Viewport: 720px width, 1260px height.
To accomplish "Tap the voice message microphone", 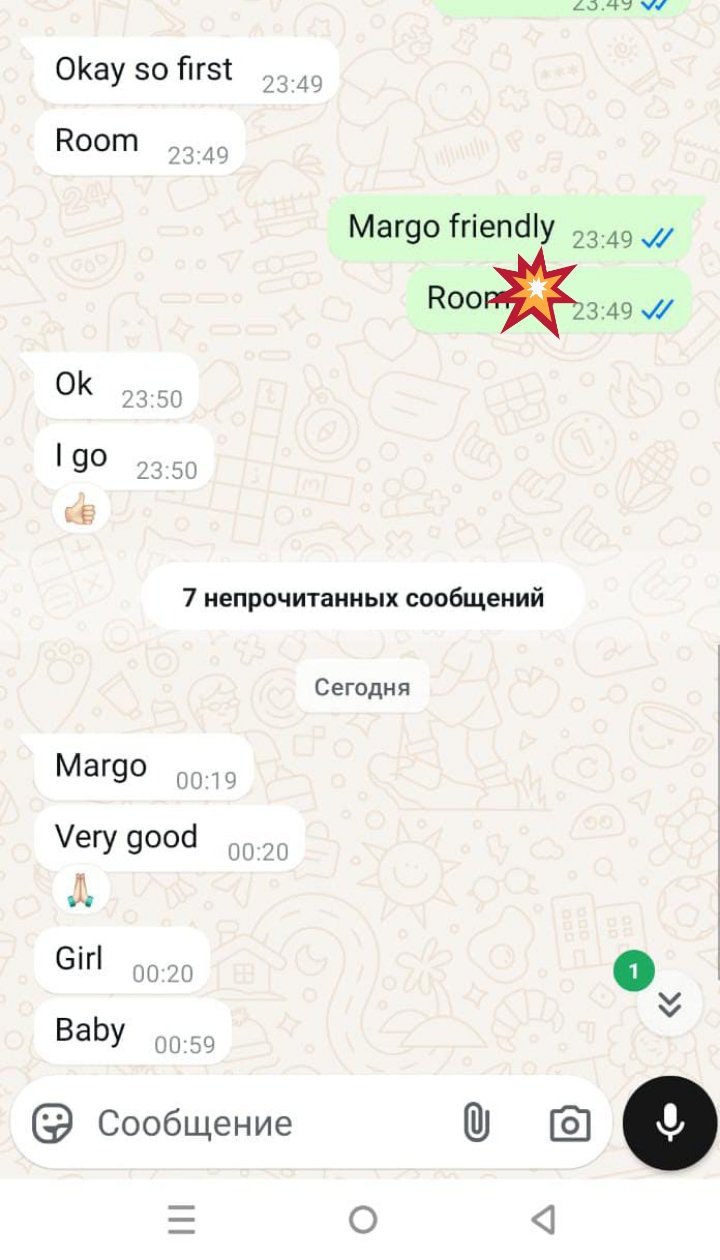I will 670,1123.
